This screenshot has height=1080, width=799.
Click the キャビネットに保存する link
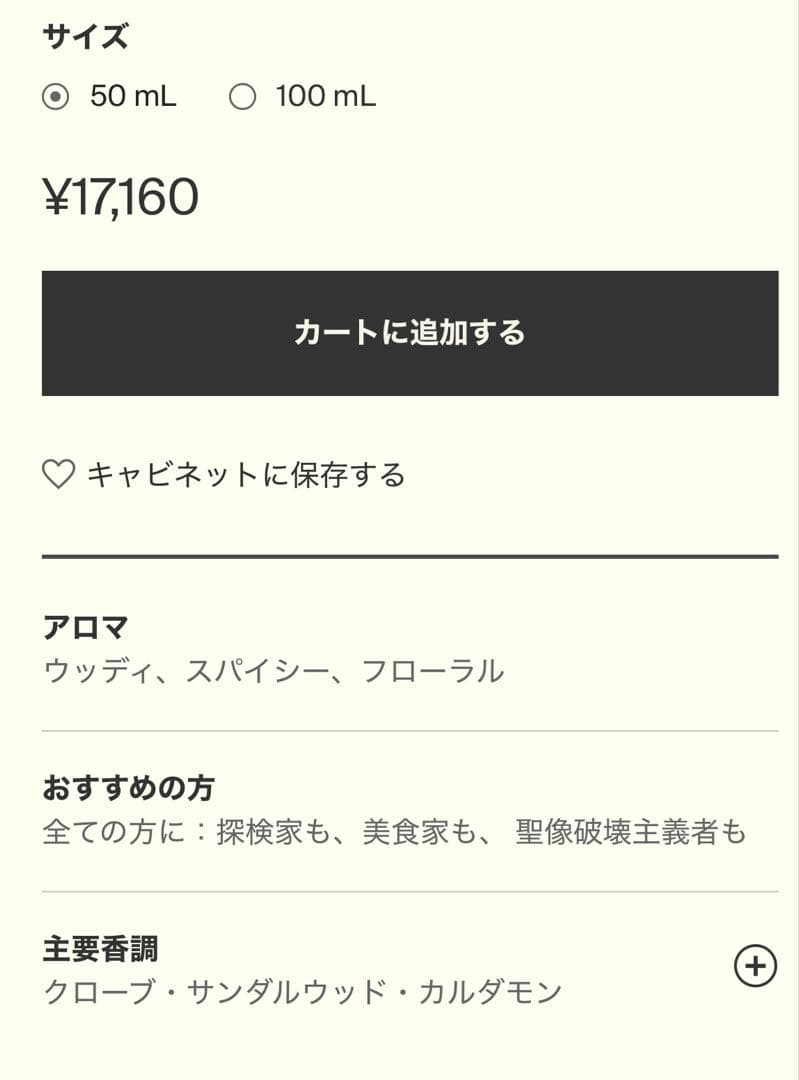(x=247, y=476)
